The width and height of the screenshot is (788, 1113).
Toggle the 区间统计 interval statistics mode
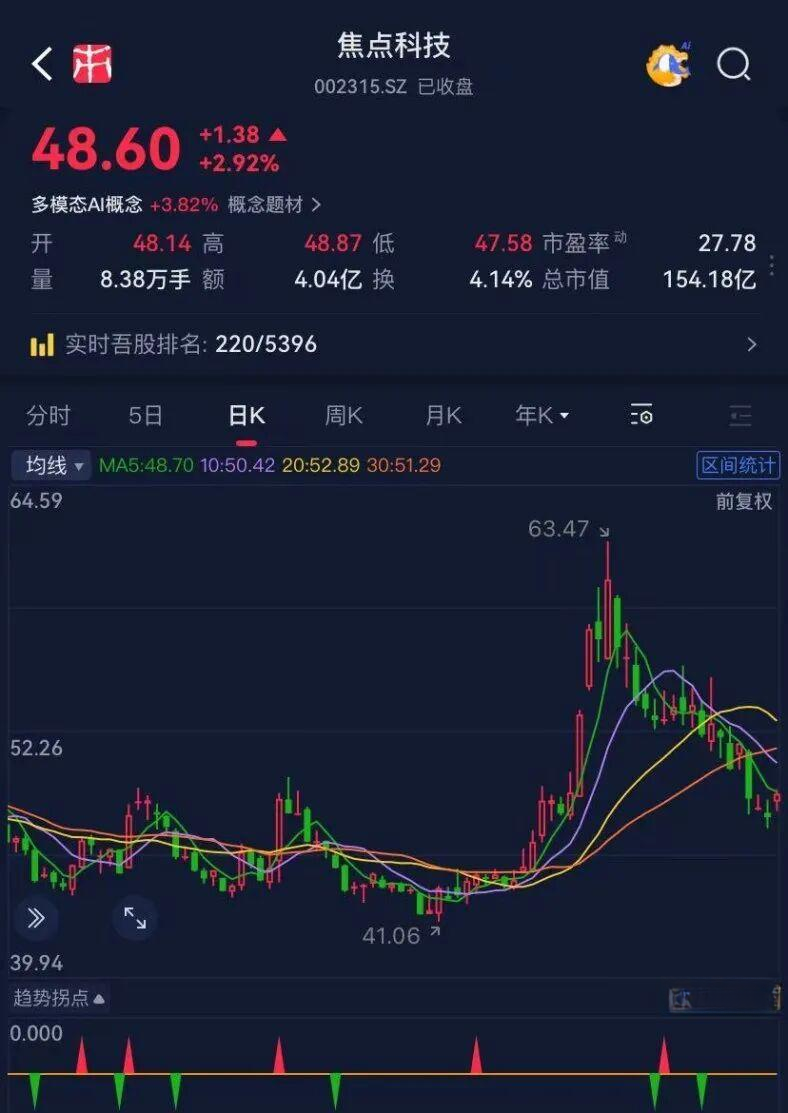(737, 465)
